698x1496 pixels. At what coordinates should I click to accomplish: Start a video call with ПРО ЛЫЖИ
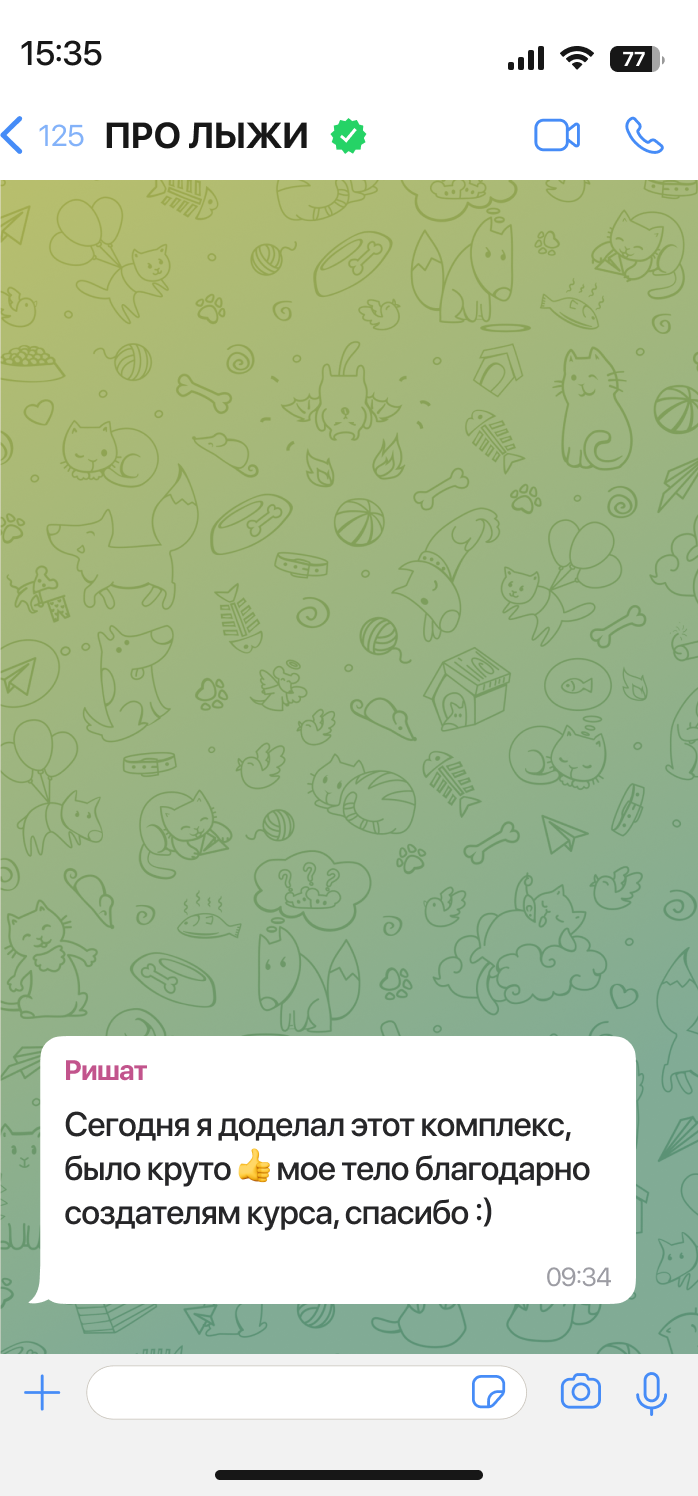(557, 135)
